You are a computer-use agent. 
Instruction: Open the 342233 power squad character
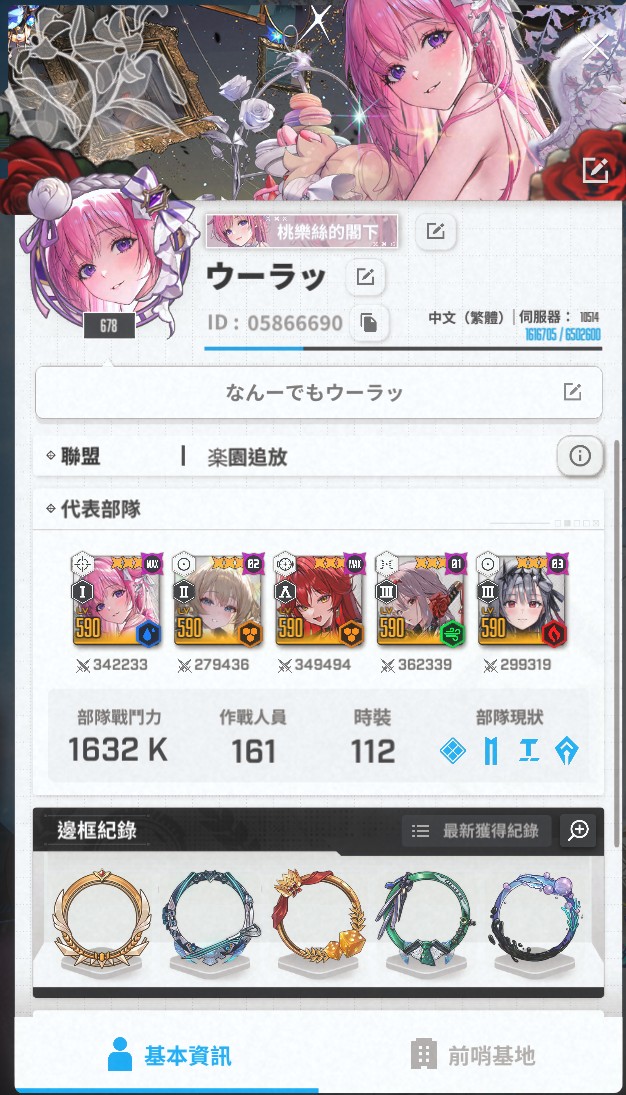click(116, 598)
